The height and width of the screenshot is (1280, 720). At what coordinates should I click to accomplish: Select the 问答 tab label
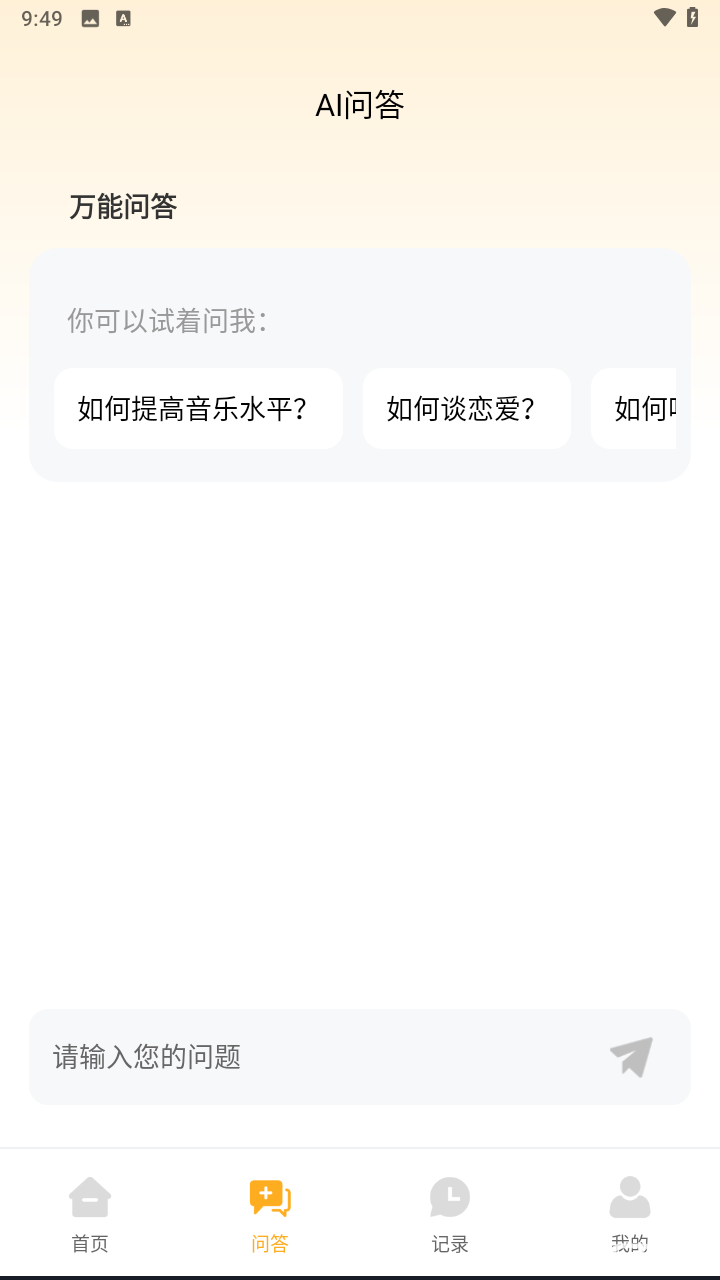click(270, 1242)
